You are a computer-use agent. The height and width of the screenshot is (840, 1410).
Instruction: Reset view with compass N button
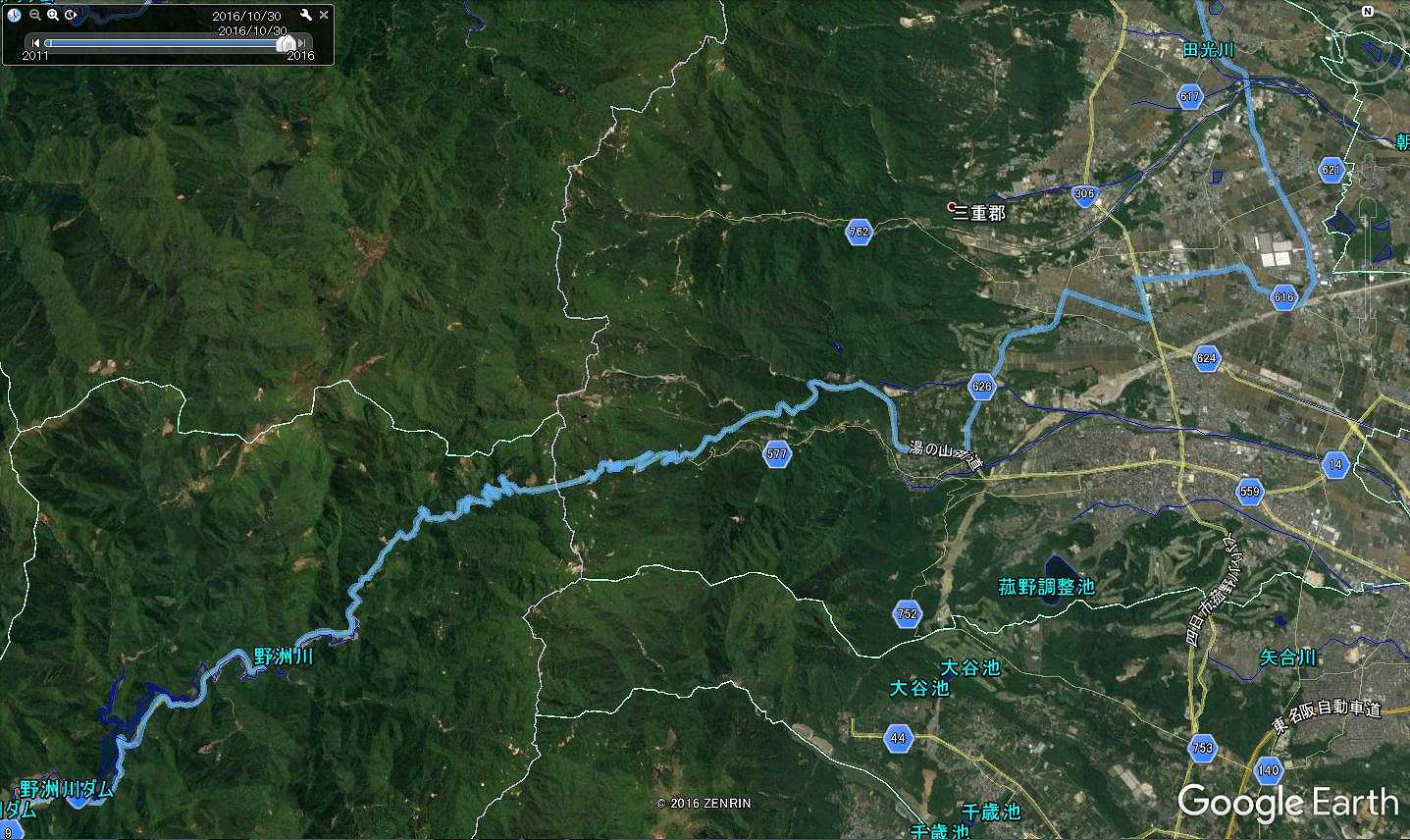pyautogui.click(x=1368, y=12)
